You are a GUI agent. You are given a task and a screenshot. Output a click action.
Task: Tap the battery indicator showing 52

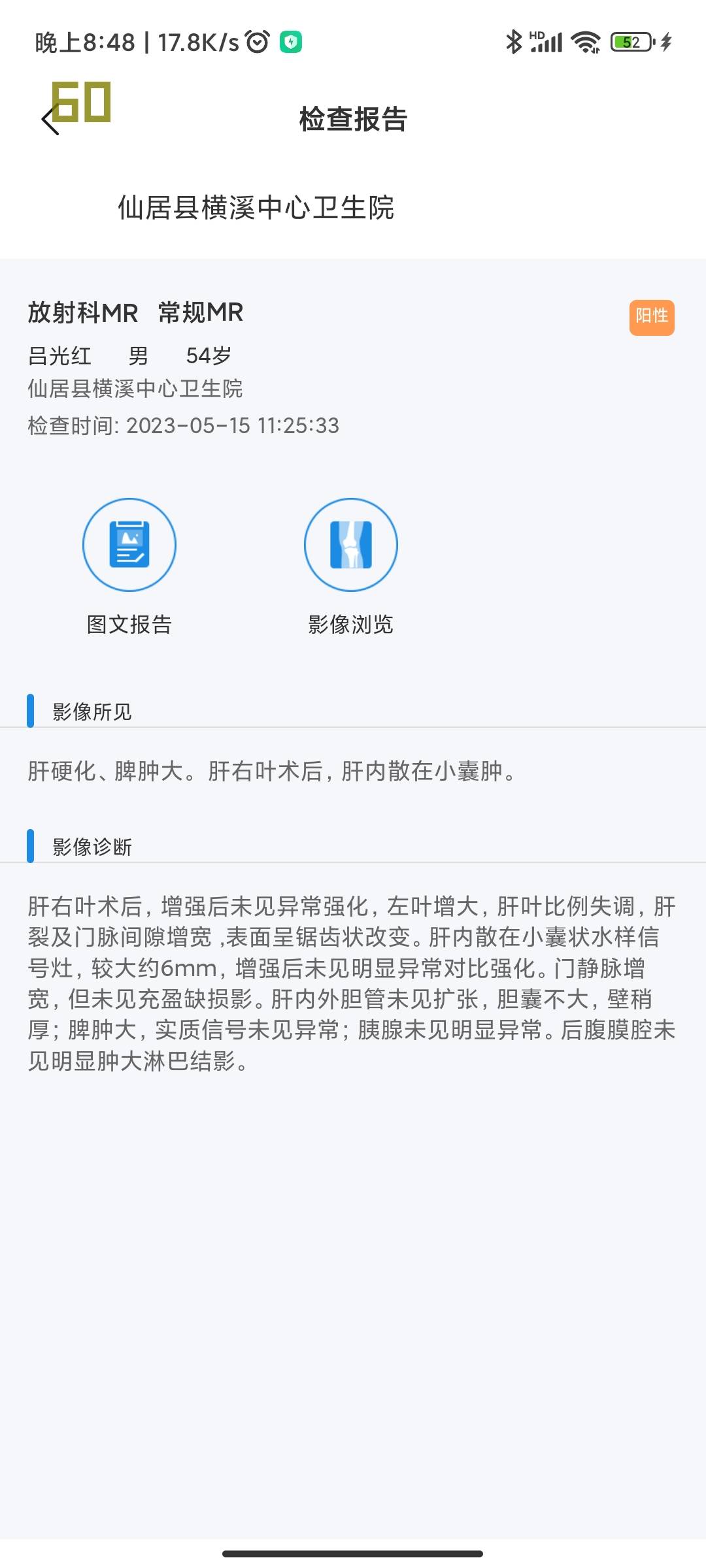tap(629, 41)
